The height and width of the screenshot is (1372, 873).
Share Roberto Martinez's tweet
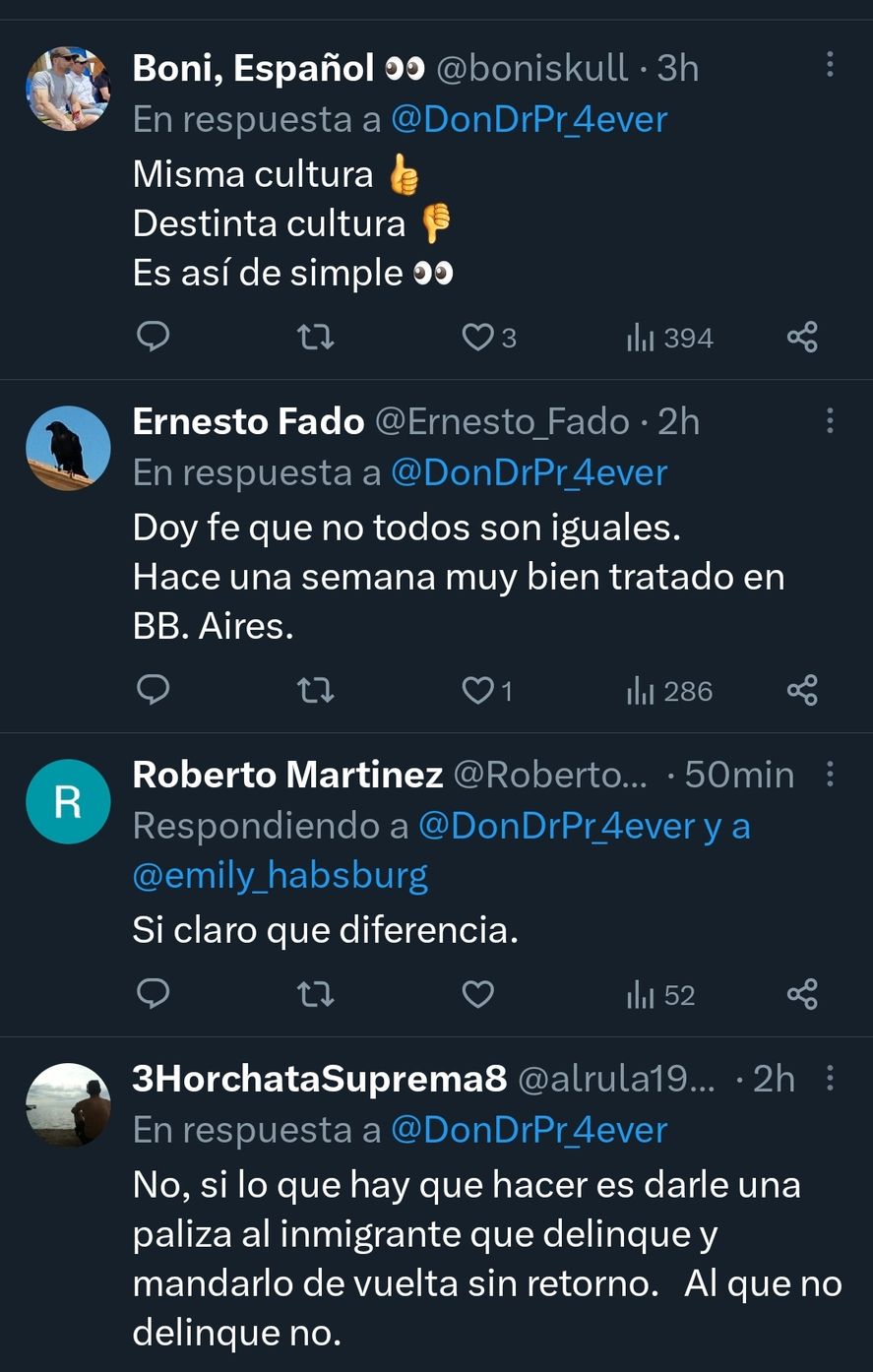pos(802,995)
